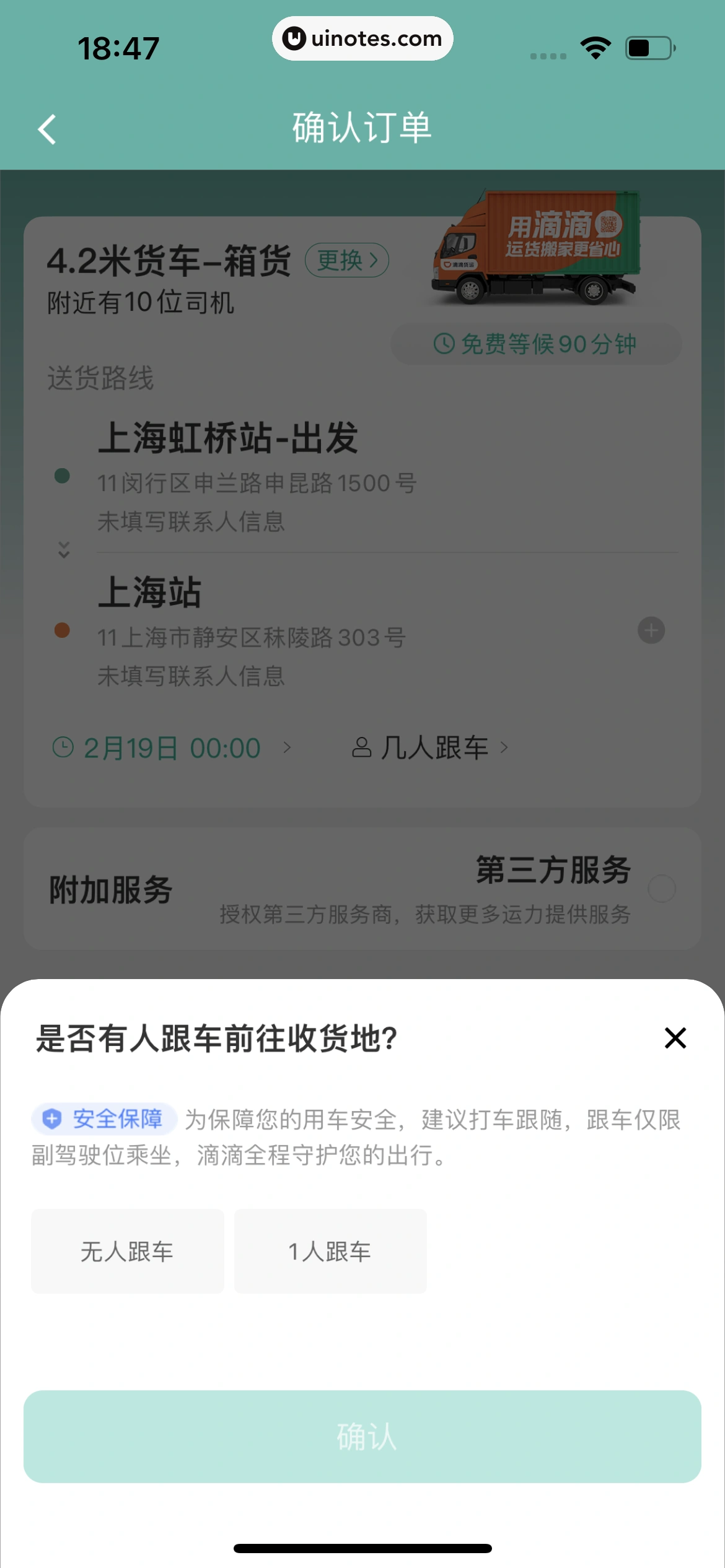Click the uinotes.com status pill

[362, 38]
